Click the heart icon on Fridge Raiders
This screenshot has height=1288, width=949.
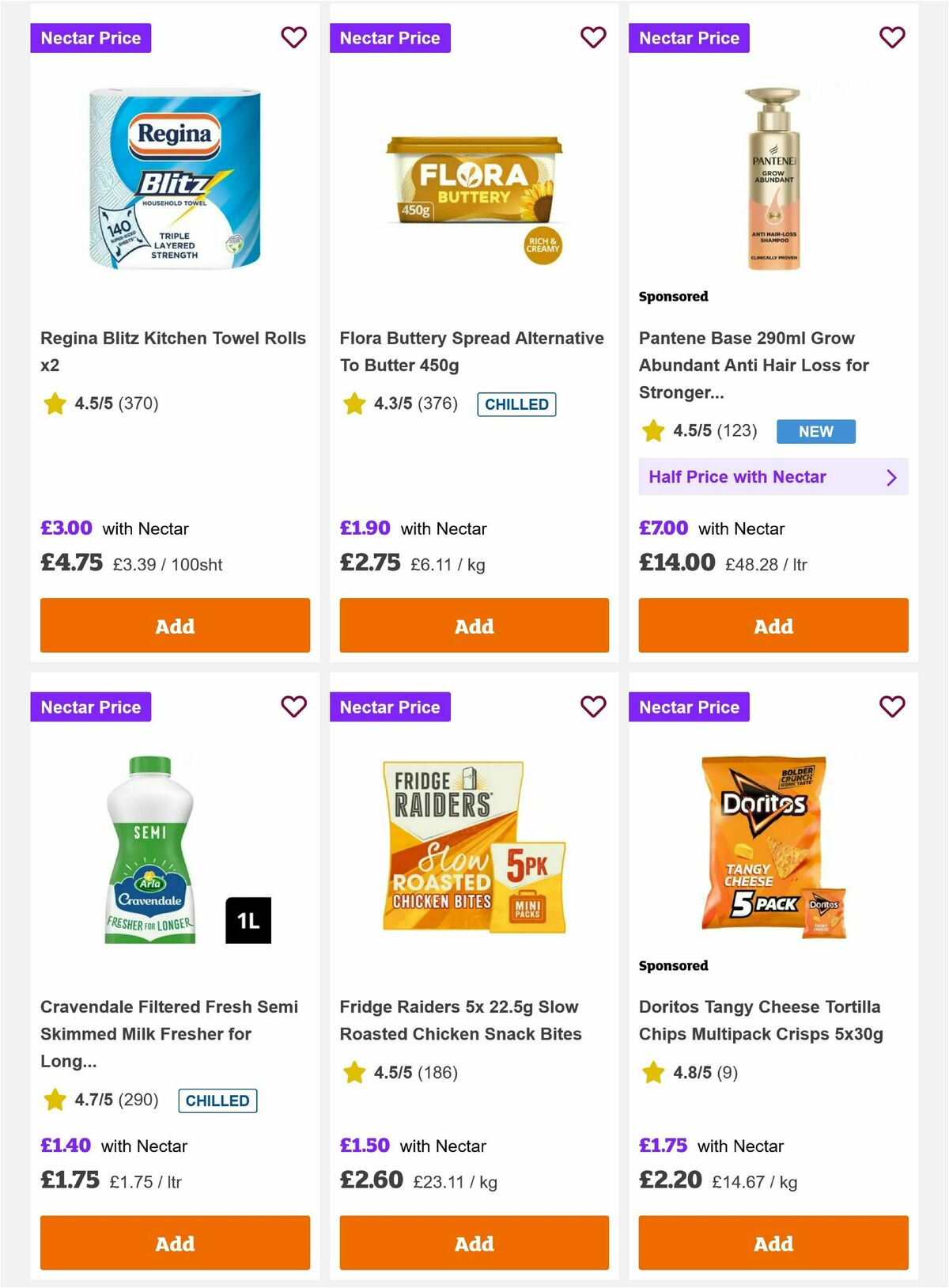pos(592,707)
